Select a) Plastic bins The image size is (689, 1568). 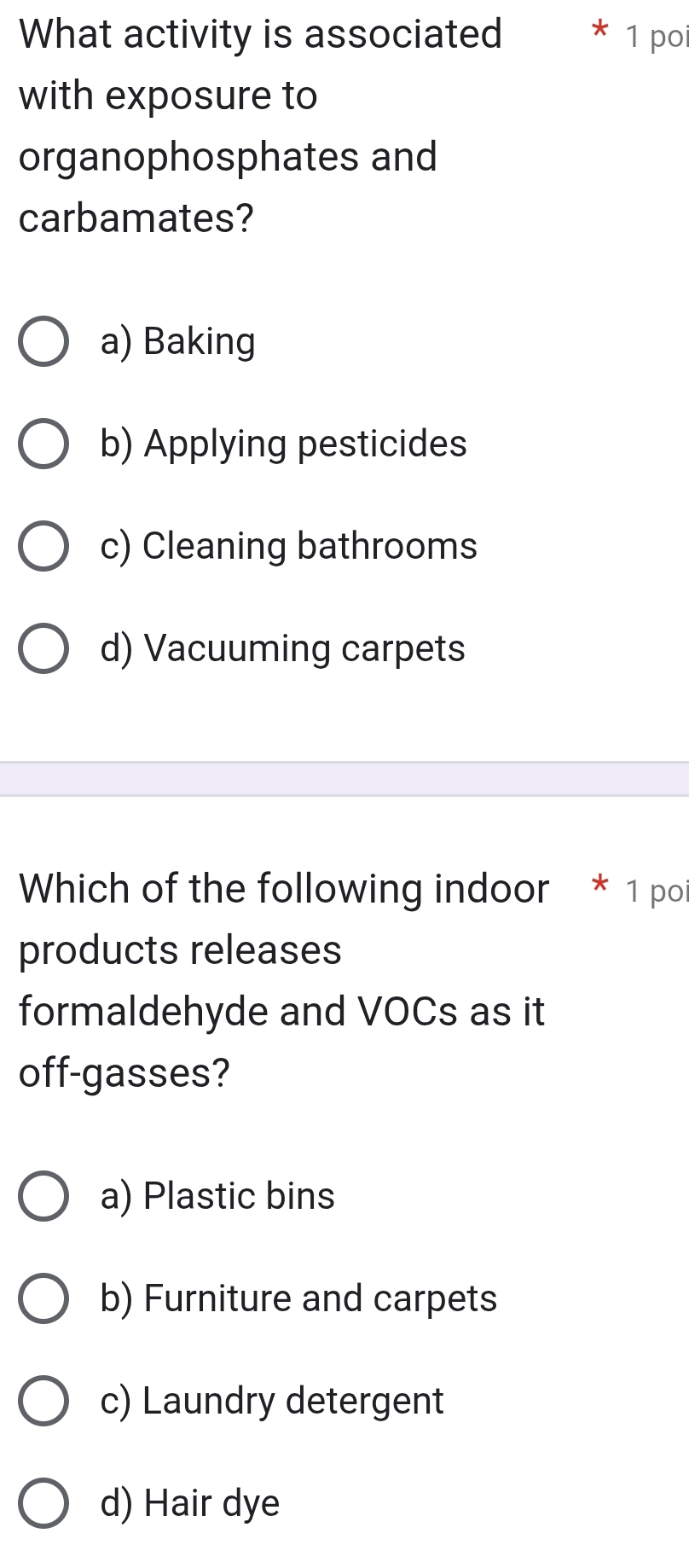click(x=43, y=1196)
